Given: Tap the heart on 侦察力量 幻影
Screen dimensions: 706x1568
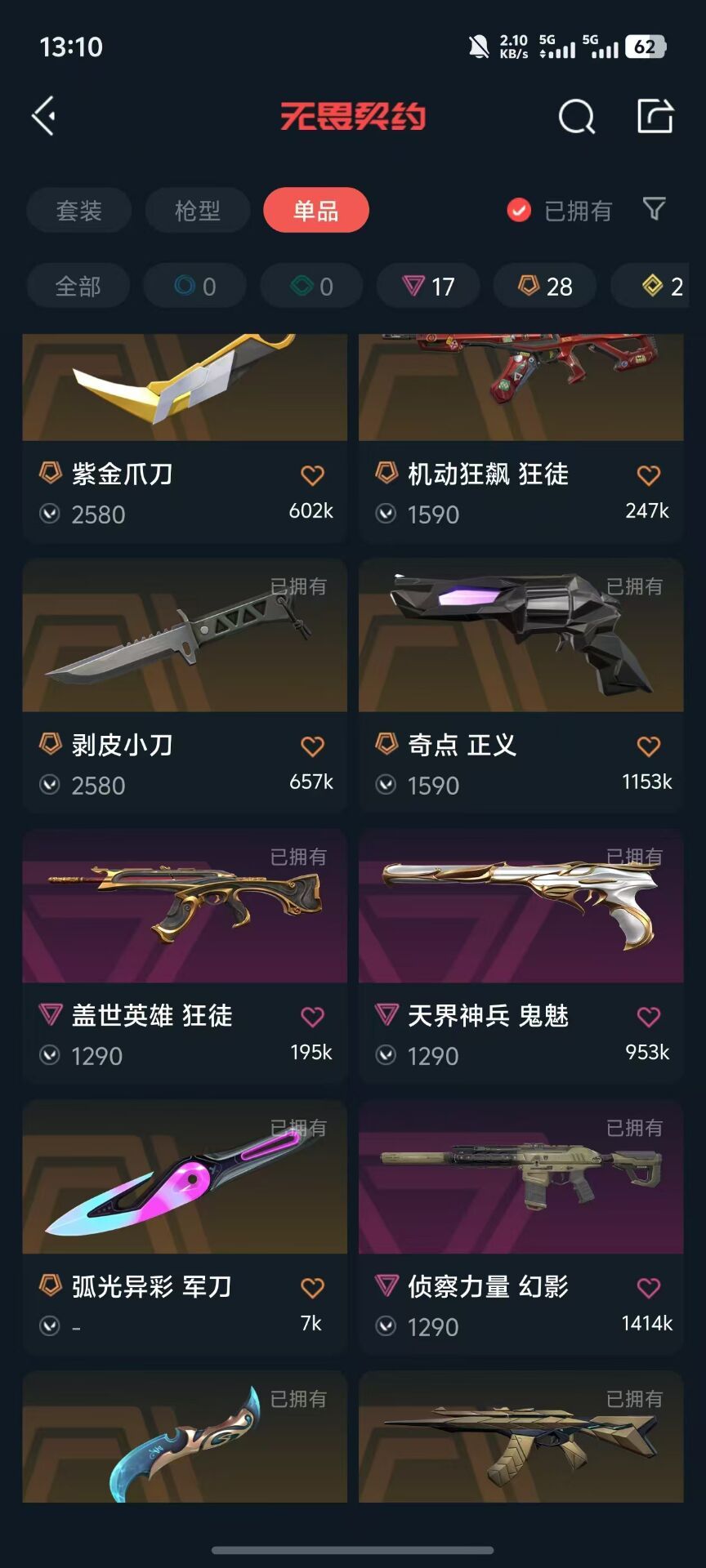Looking at the screenshot, I should (648, 1288).
